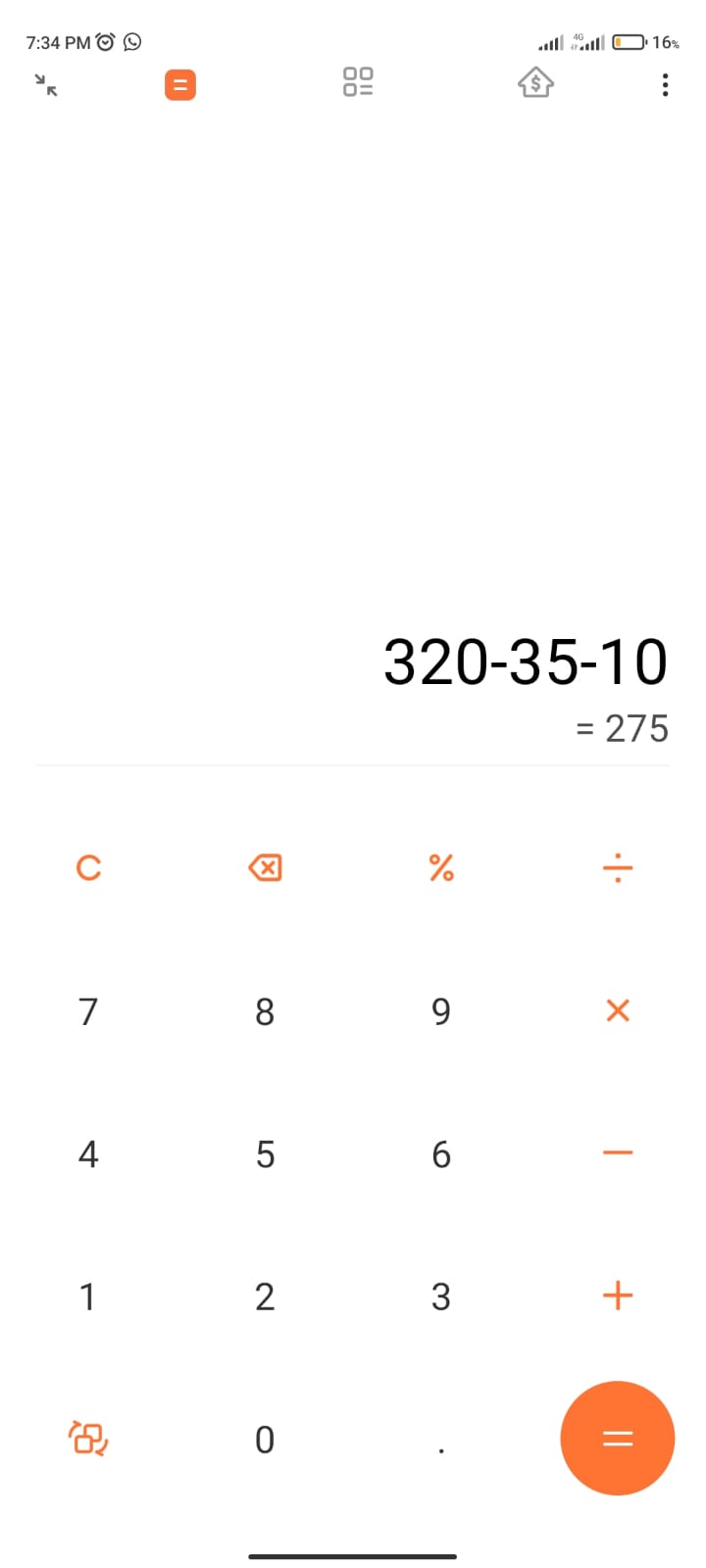Switch to the unit converter tab
The height and width of the screenshot is (1568, 706).
pyautogui.click(x=358, y=82)
